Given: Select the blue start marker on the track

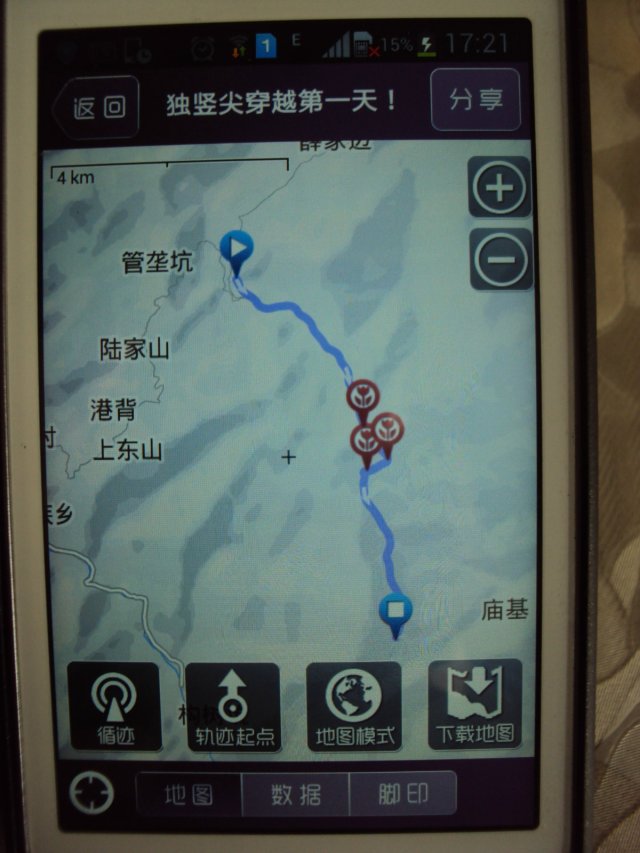Looking at the screenshot, I should [x=237, y=248].
